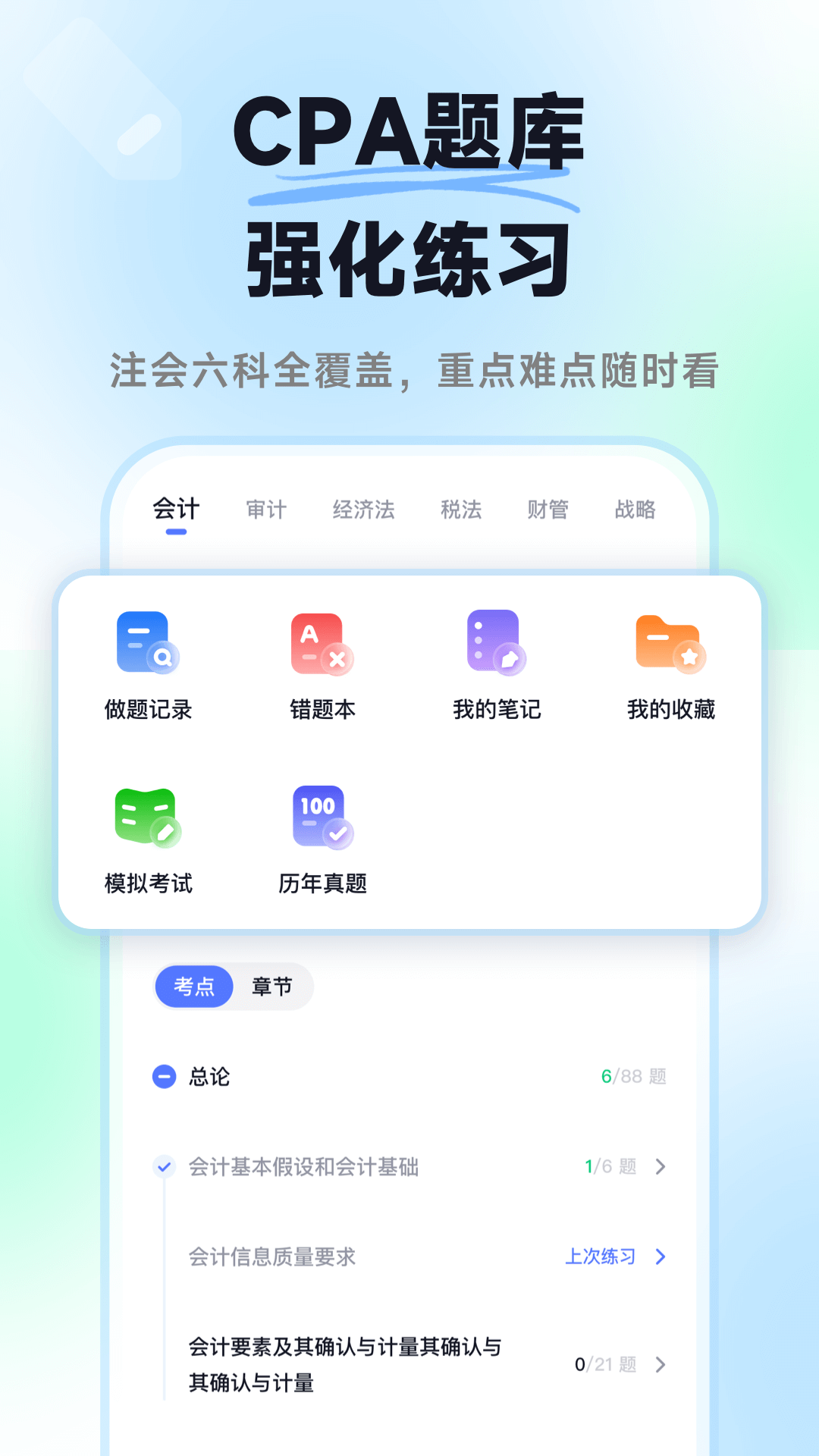Switch to 章节 view
The image size is (819, 1456).
(x=271, y=986)
